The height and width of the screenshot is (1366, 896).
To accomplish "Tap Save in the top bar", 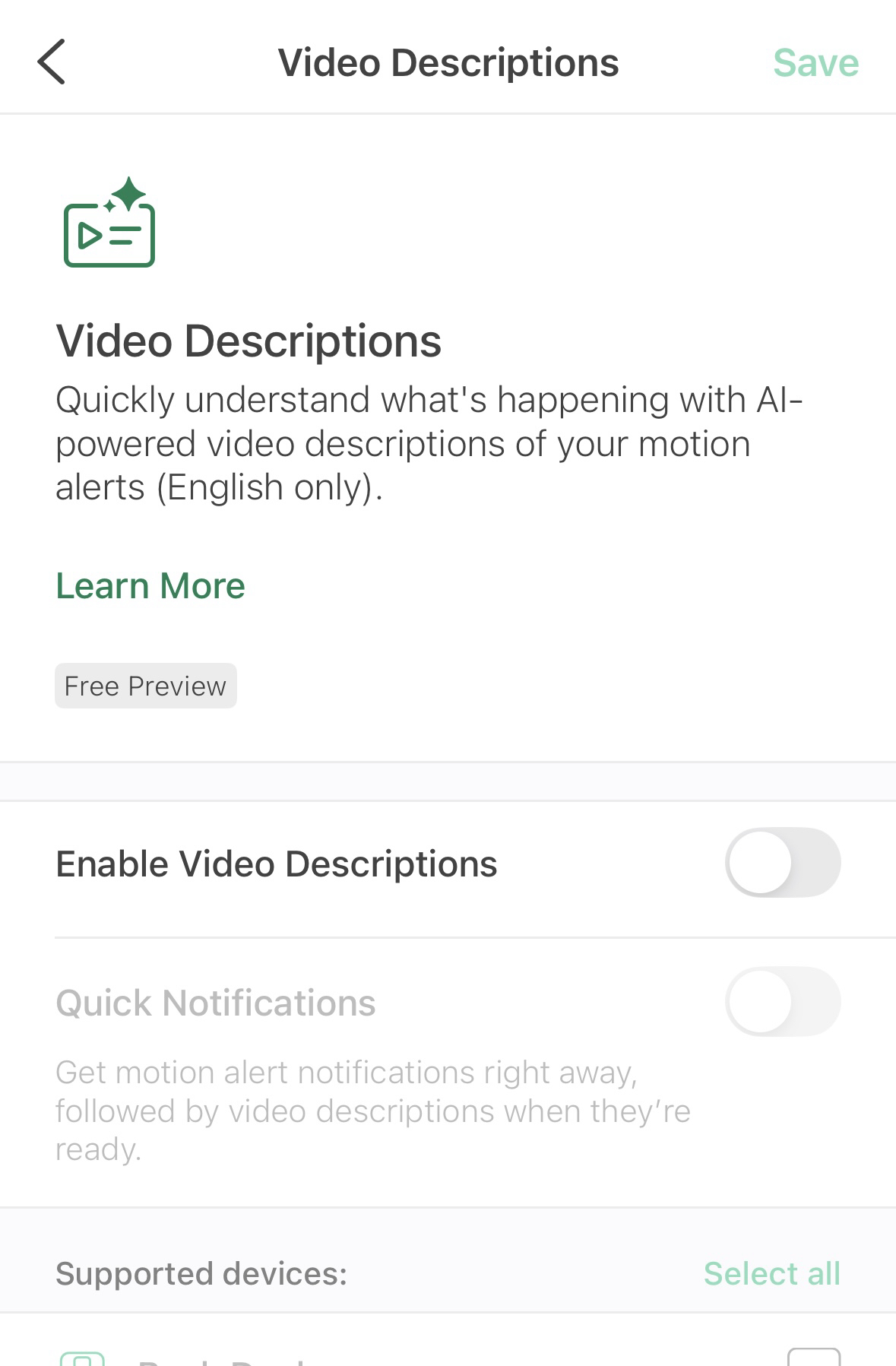I will 815,63.
